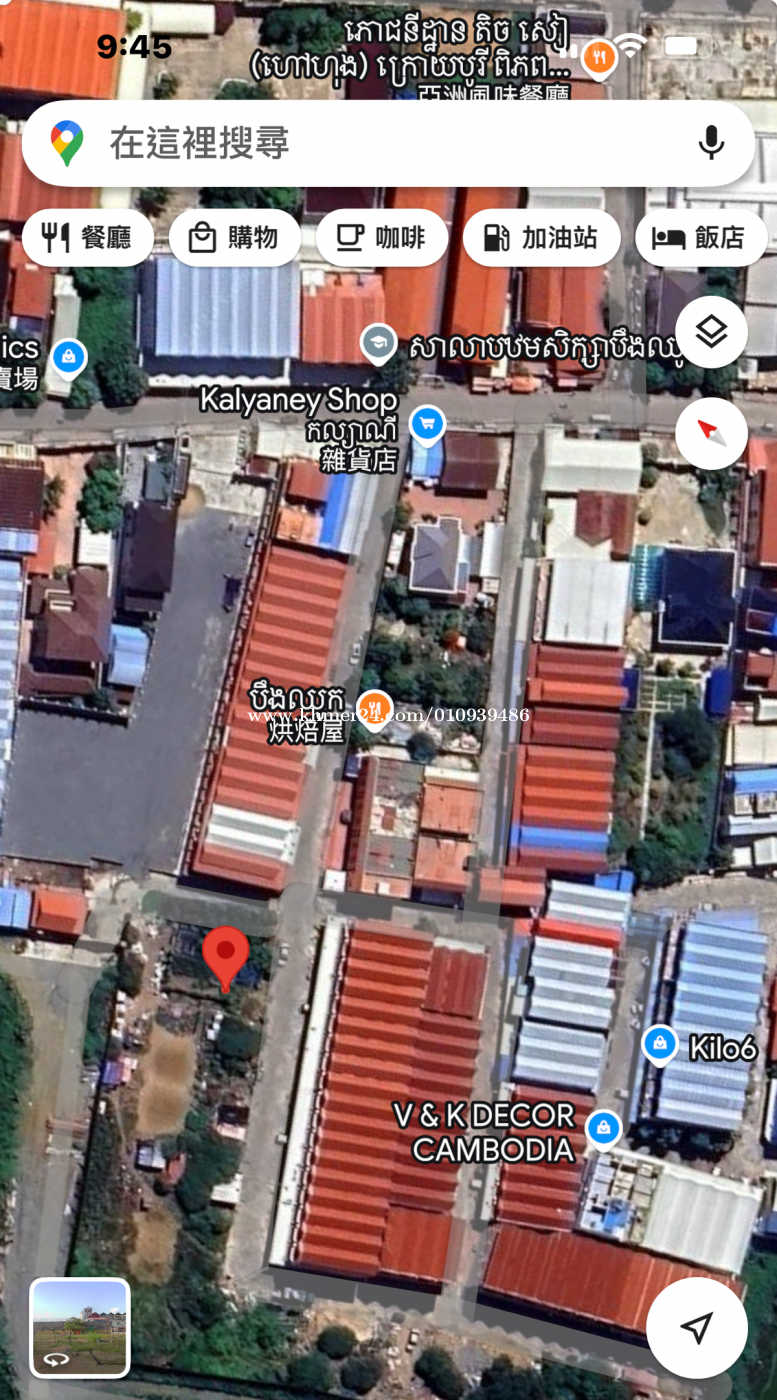Image resolution: width=777 pixels, height=1400 pixels.
Task: Open the school marker with graduation cap
Action: (378, 343)
